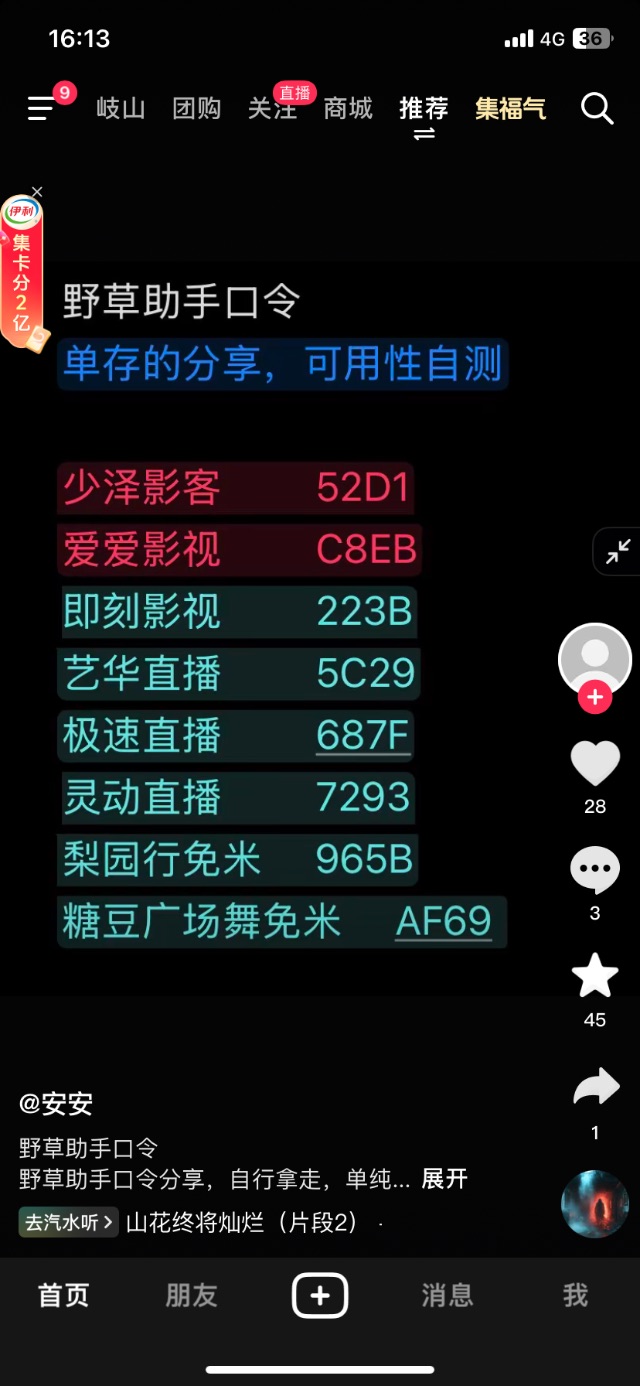Screen dimensions: 640x1386
Task: Open the 集卡分2亿 promotion banner
Action: coord(22,275)
